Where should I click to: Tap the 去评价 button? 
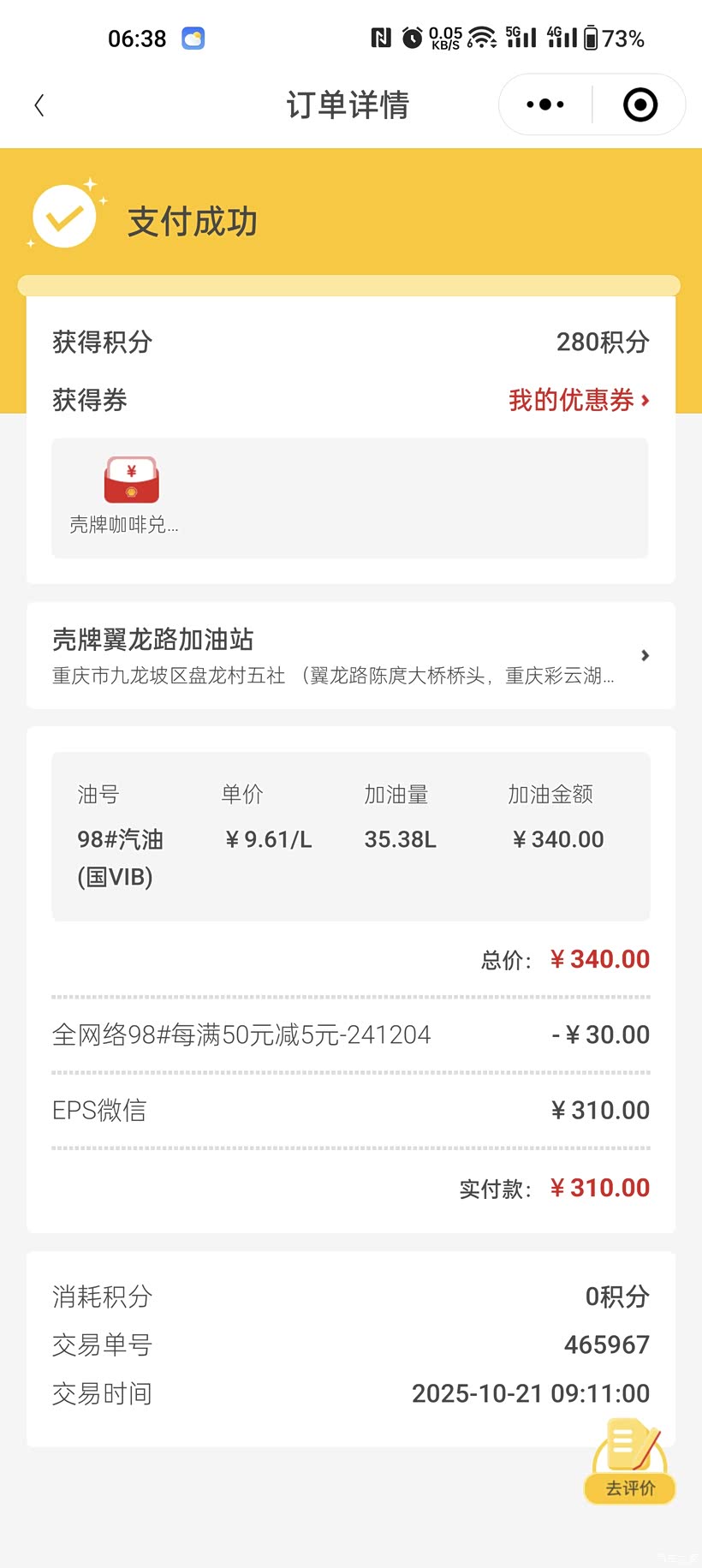[x=630, y=1462]
